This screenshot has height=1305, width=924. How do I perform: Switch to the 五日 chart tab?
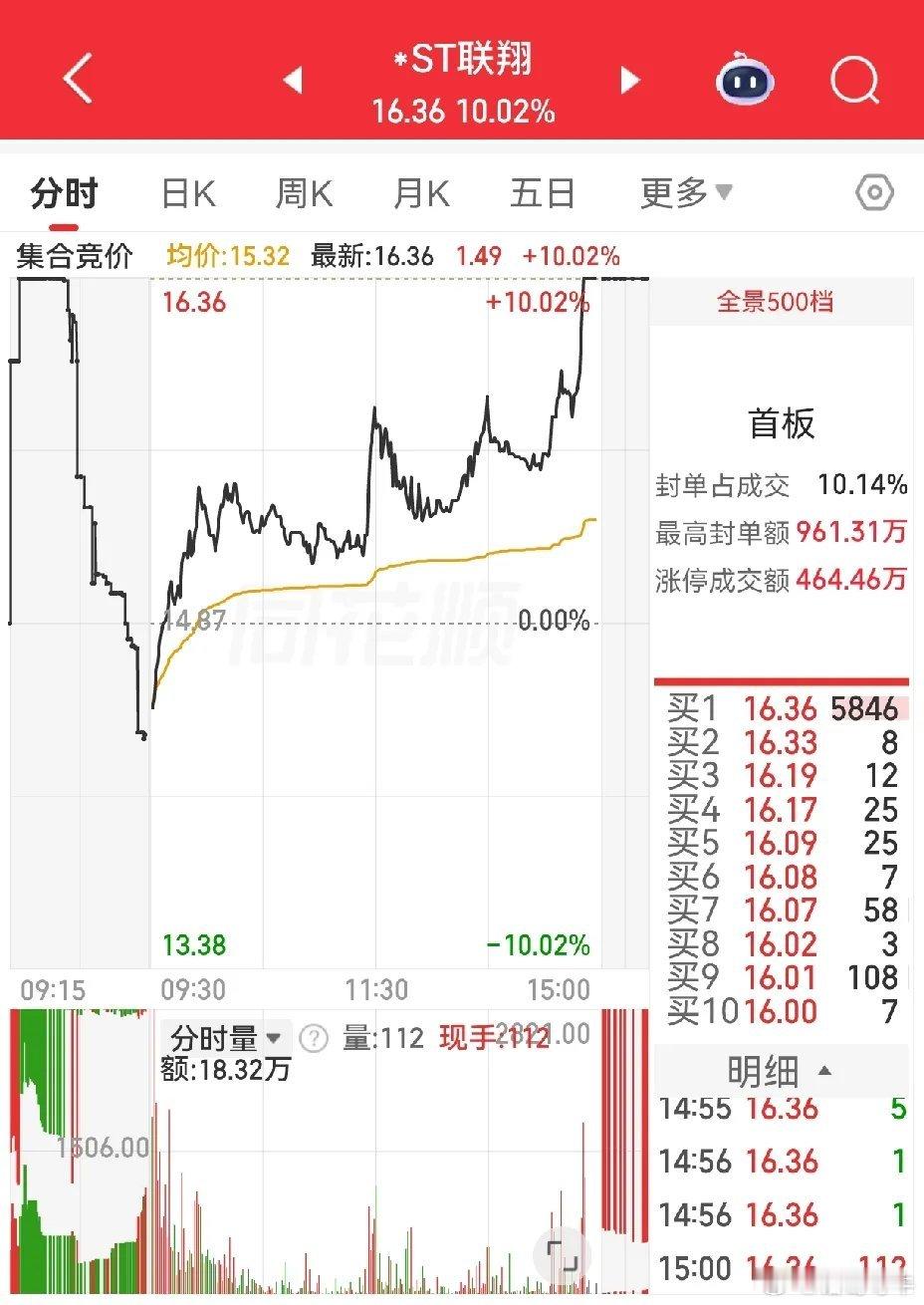coord(543,192)
